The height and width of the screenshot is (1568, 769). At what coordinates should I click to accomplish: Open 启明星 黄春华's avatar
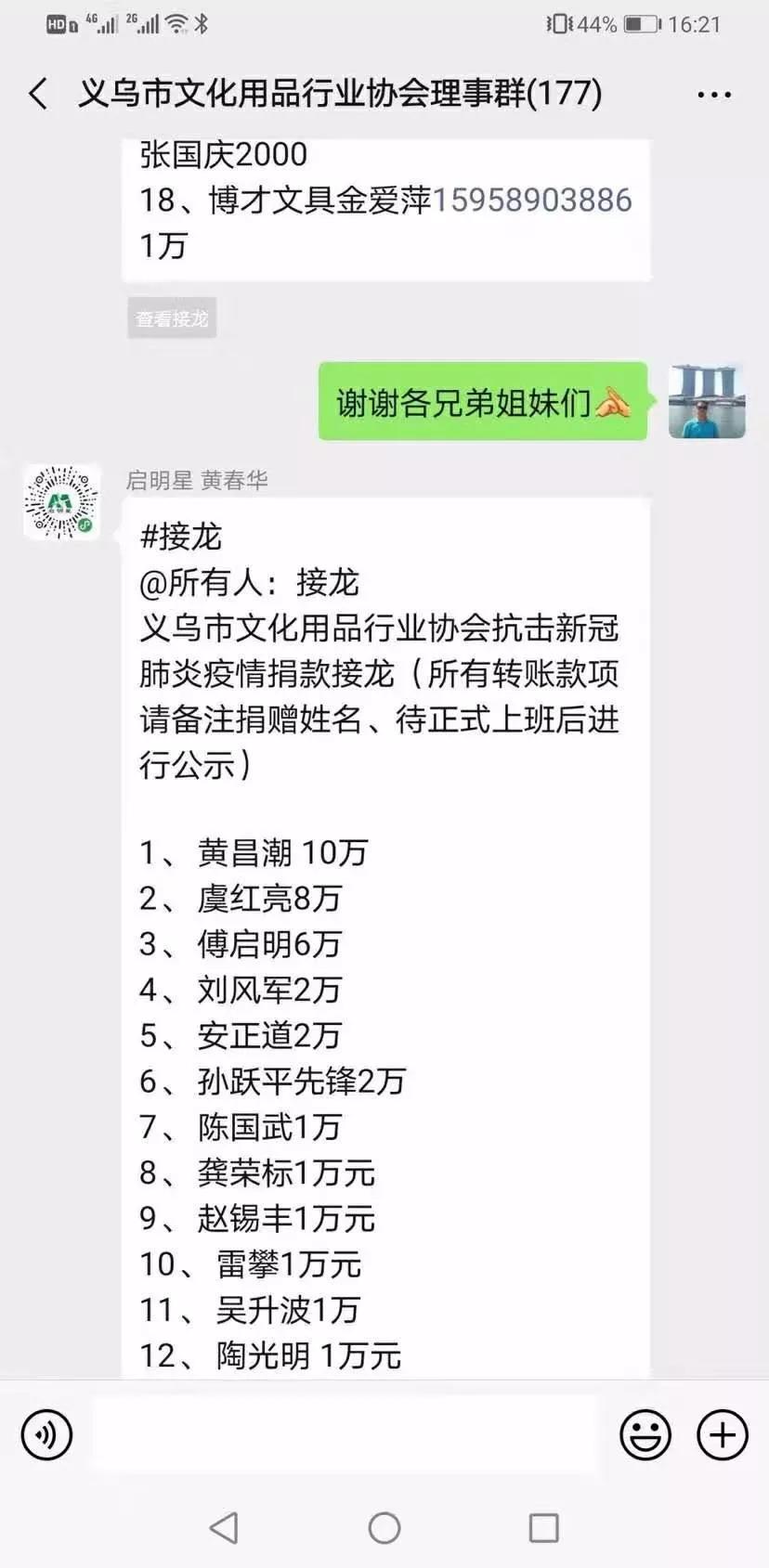(x=61, y=502)
